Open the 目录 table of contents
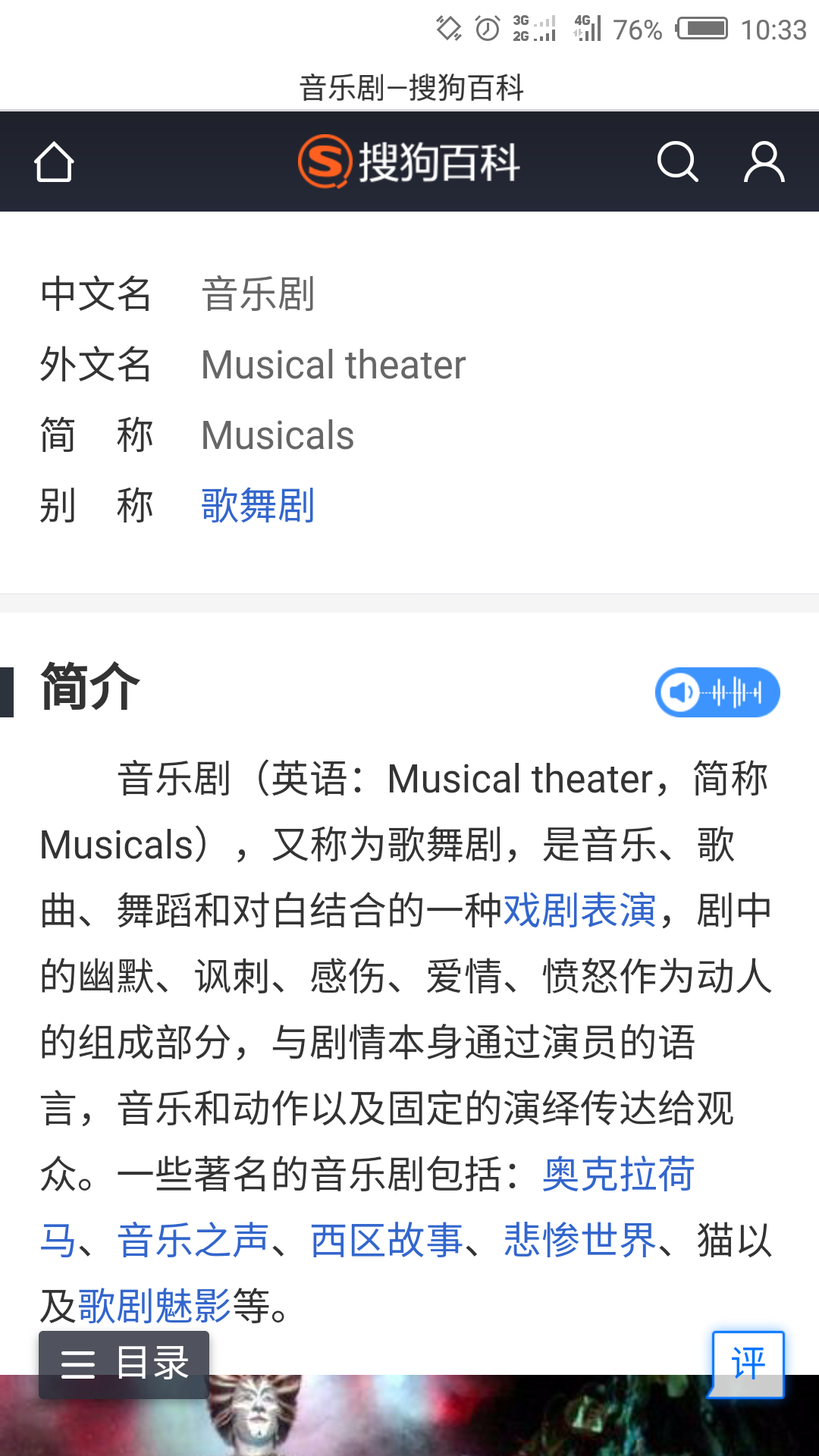Viewport: 819px width, 1456px height. pos(124,1364)
